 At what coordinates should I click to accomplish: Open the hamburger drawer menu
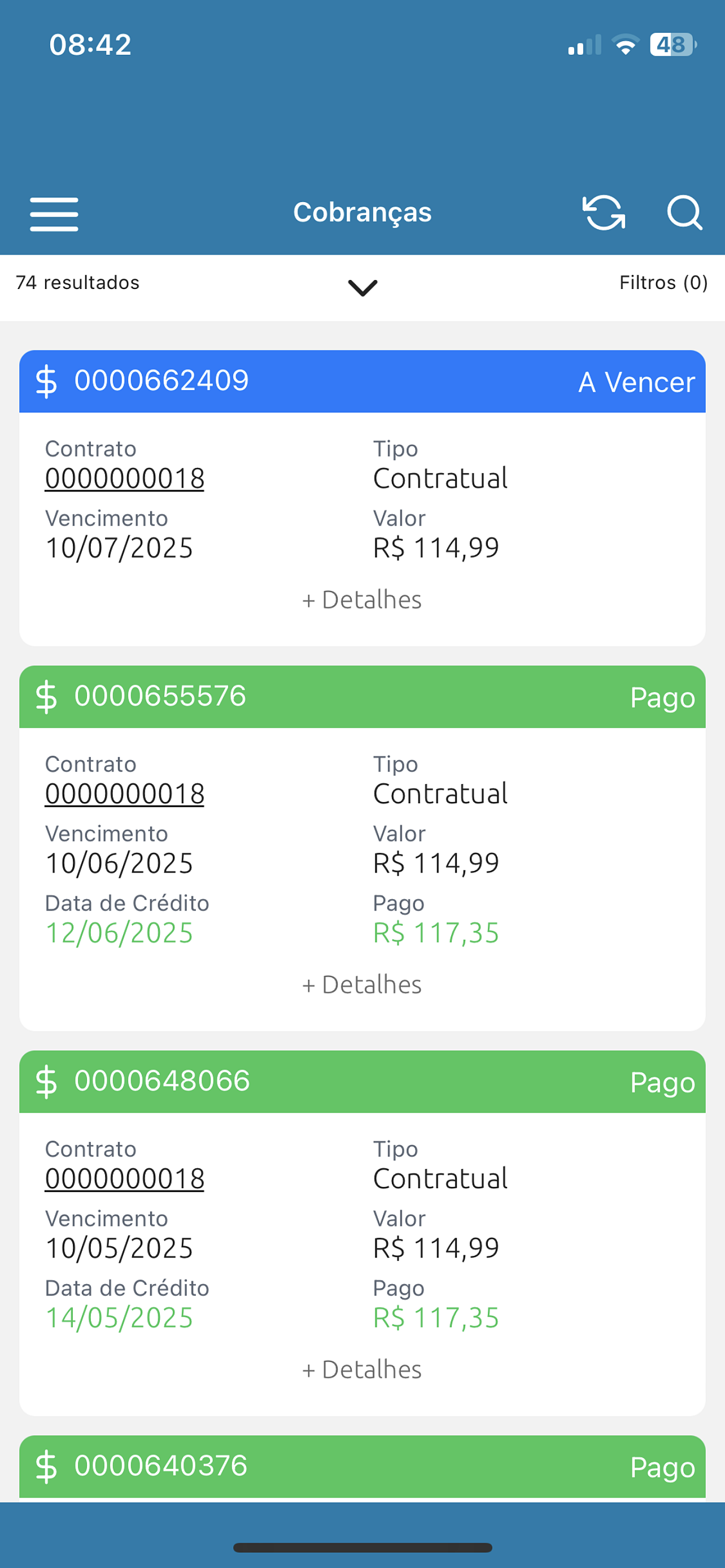click(x=54, y=214)
